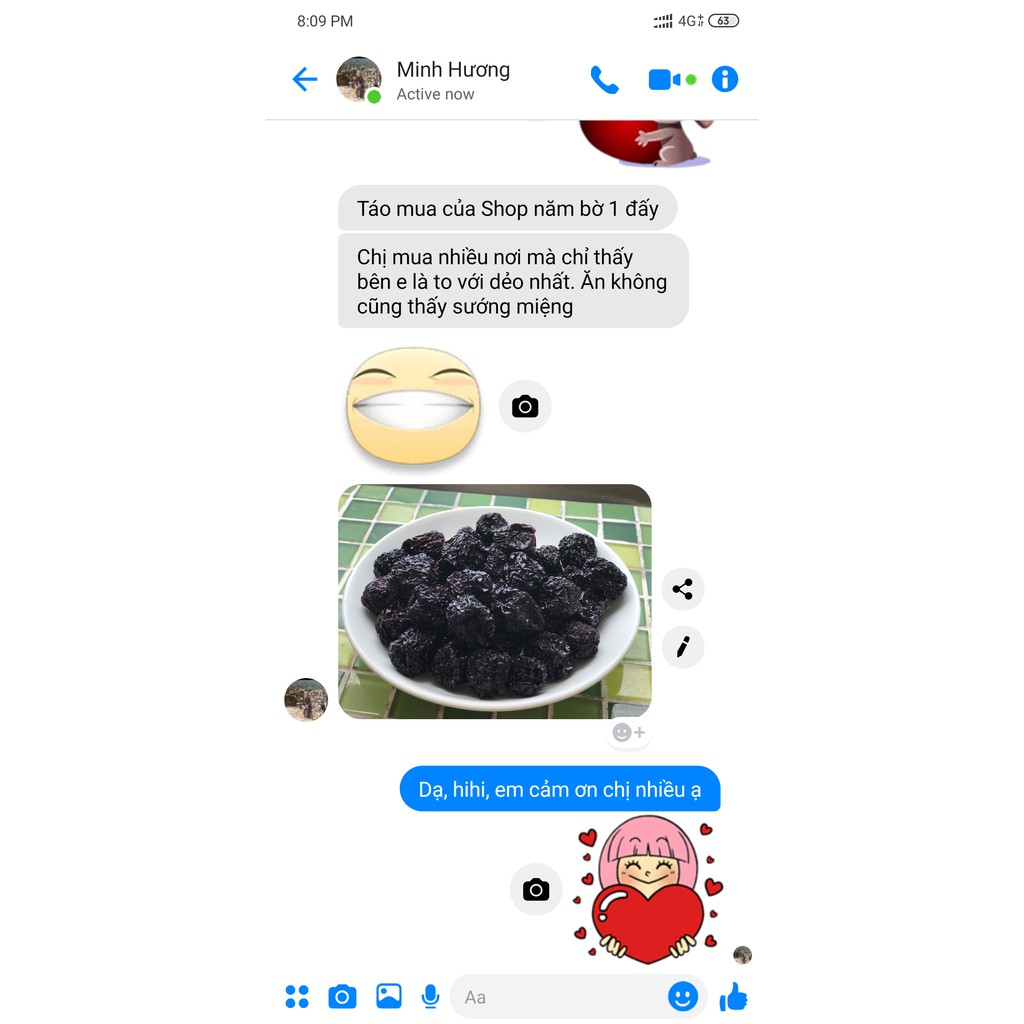Open conversation info details
The width and height of the screenshot is (1024, 1024).
click(x=725, y=79)
